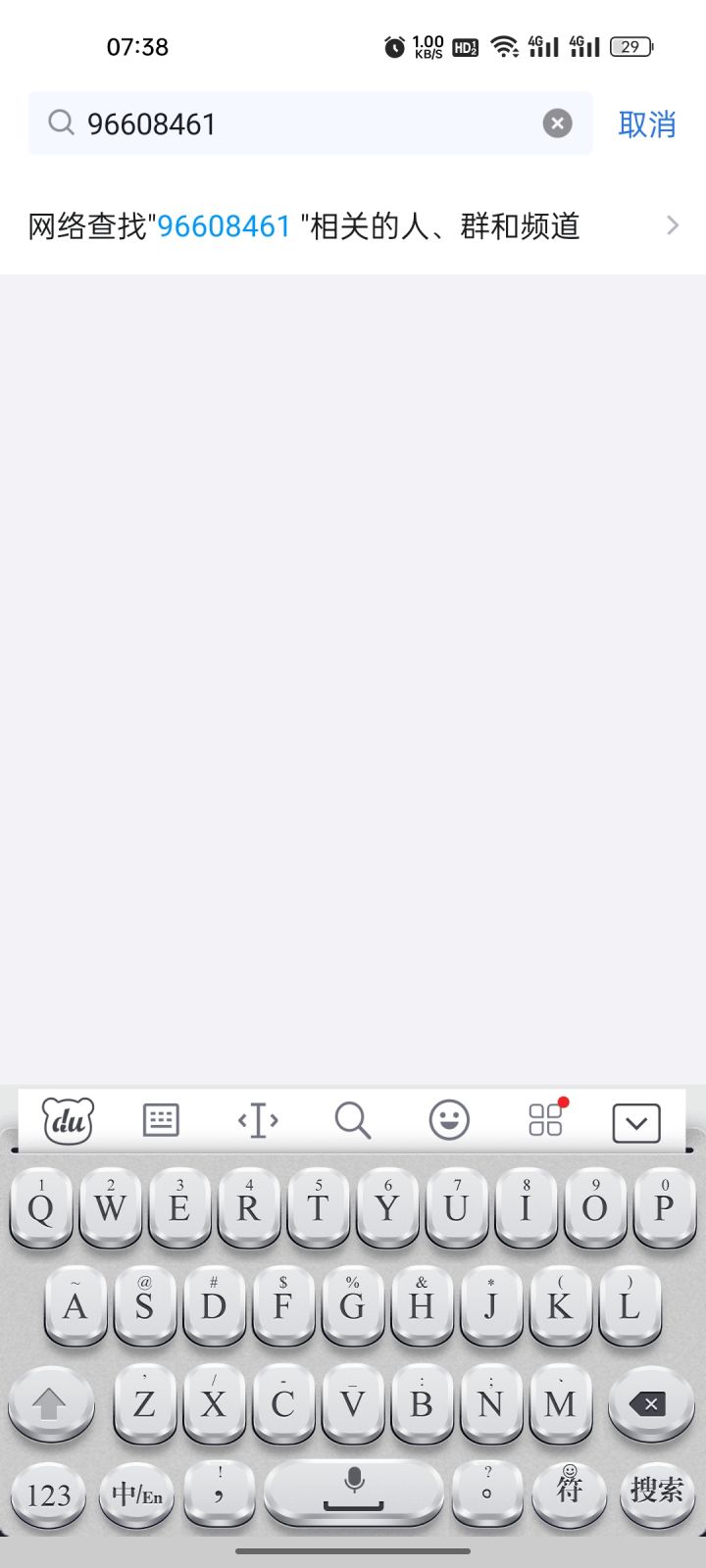Toggle the Shift key on the keyboard
This screenshot has width=706, height=1568.
pyautogui.click(x=50, y=1403)
